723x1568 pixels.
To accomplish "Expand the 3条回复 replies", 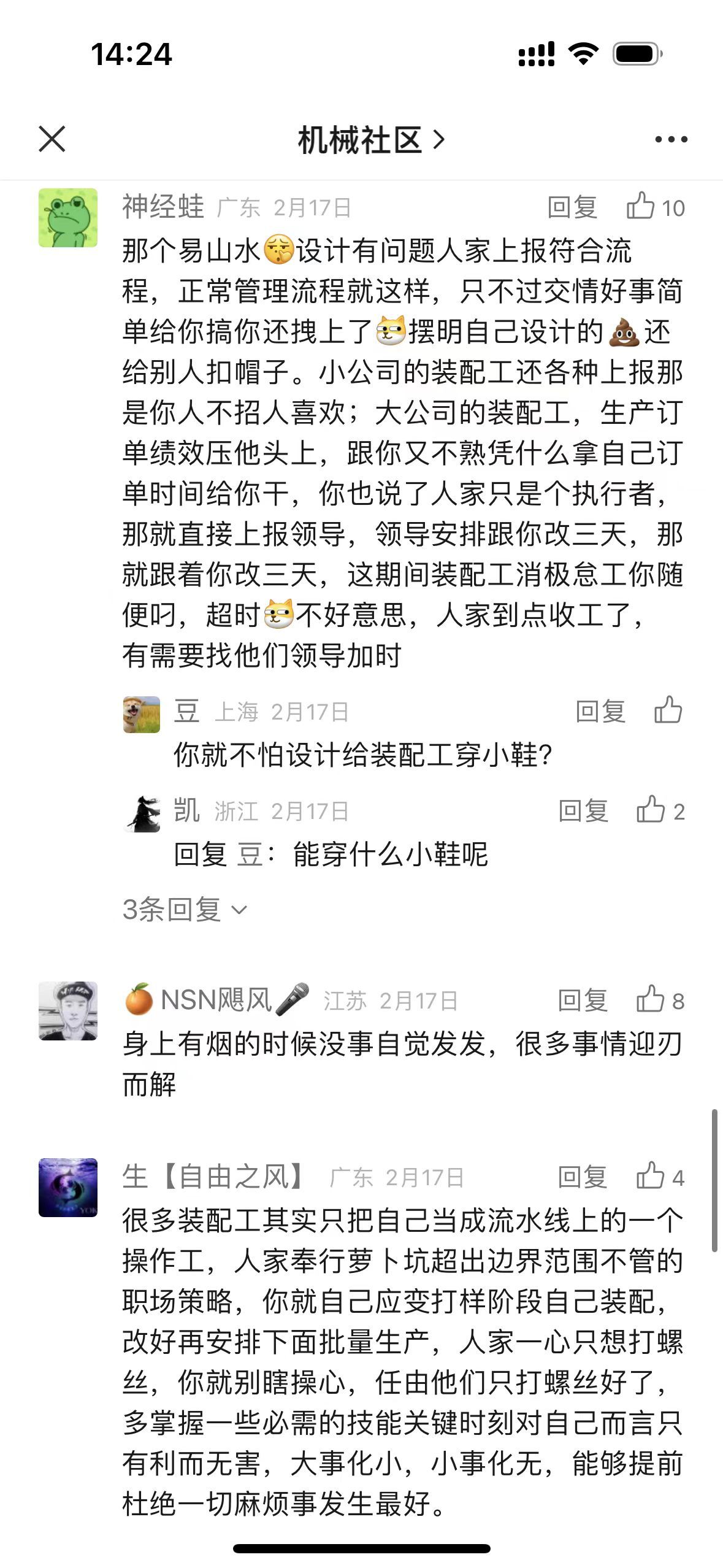I will point(184,910).
